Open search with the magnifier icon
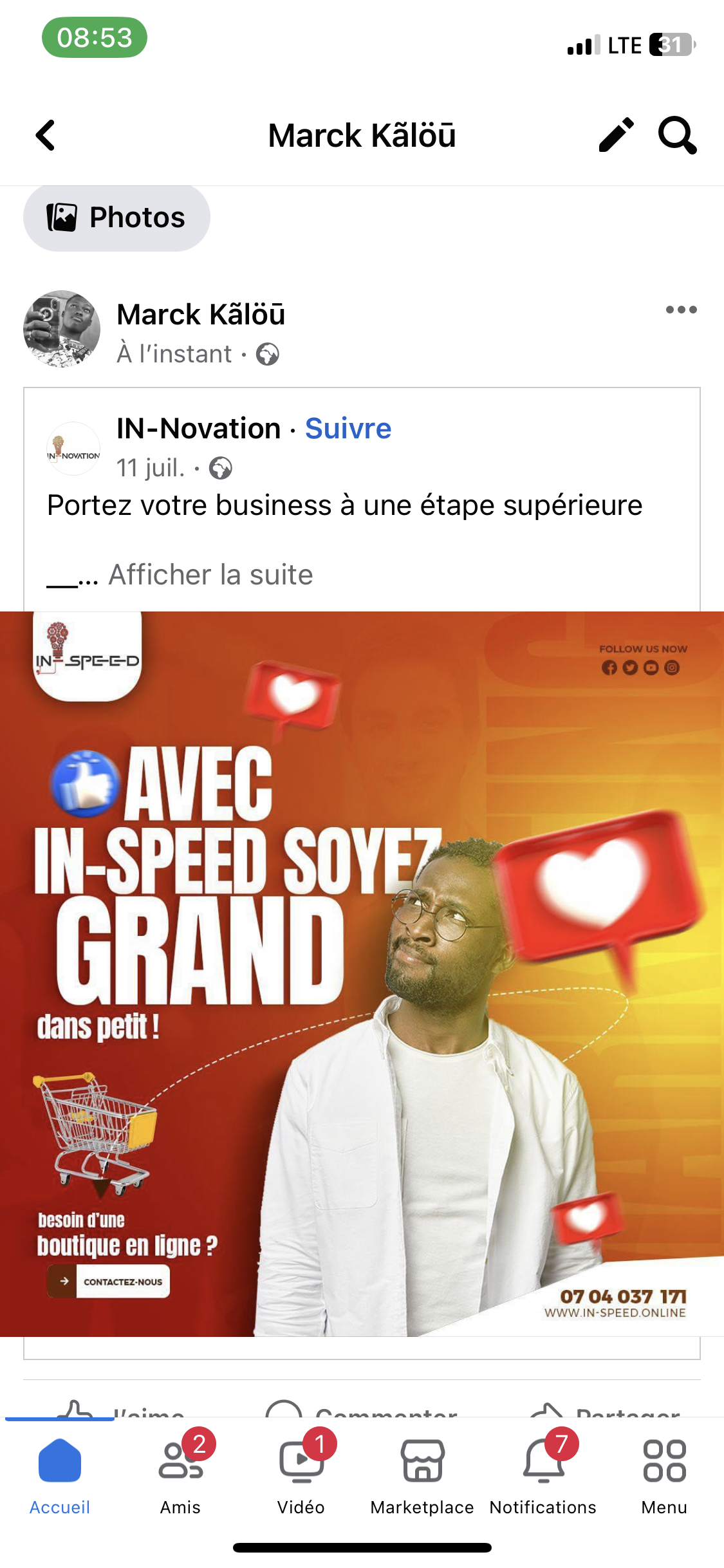This screenshot has width=724, height=1568. 677,135
